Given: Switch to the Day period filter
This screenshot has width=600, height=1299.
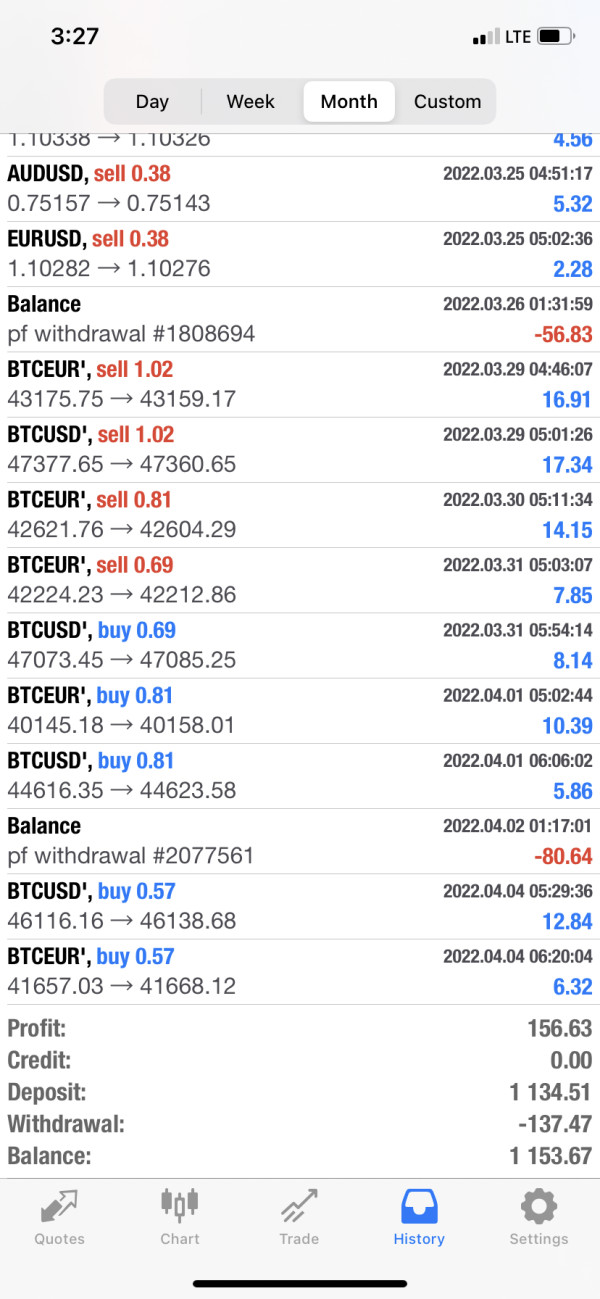Looking at the screenshot, I should (x=152, y=101).
